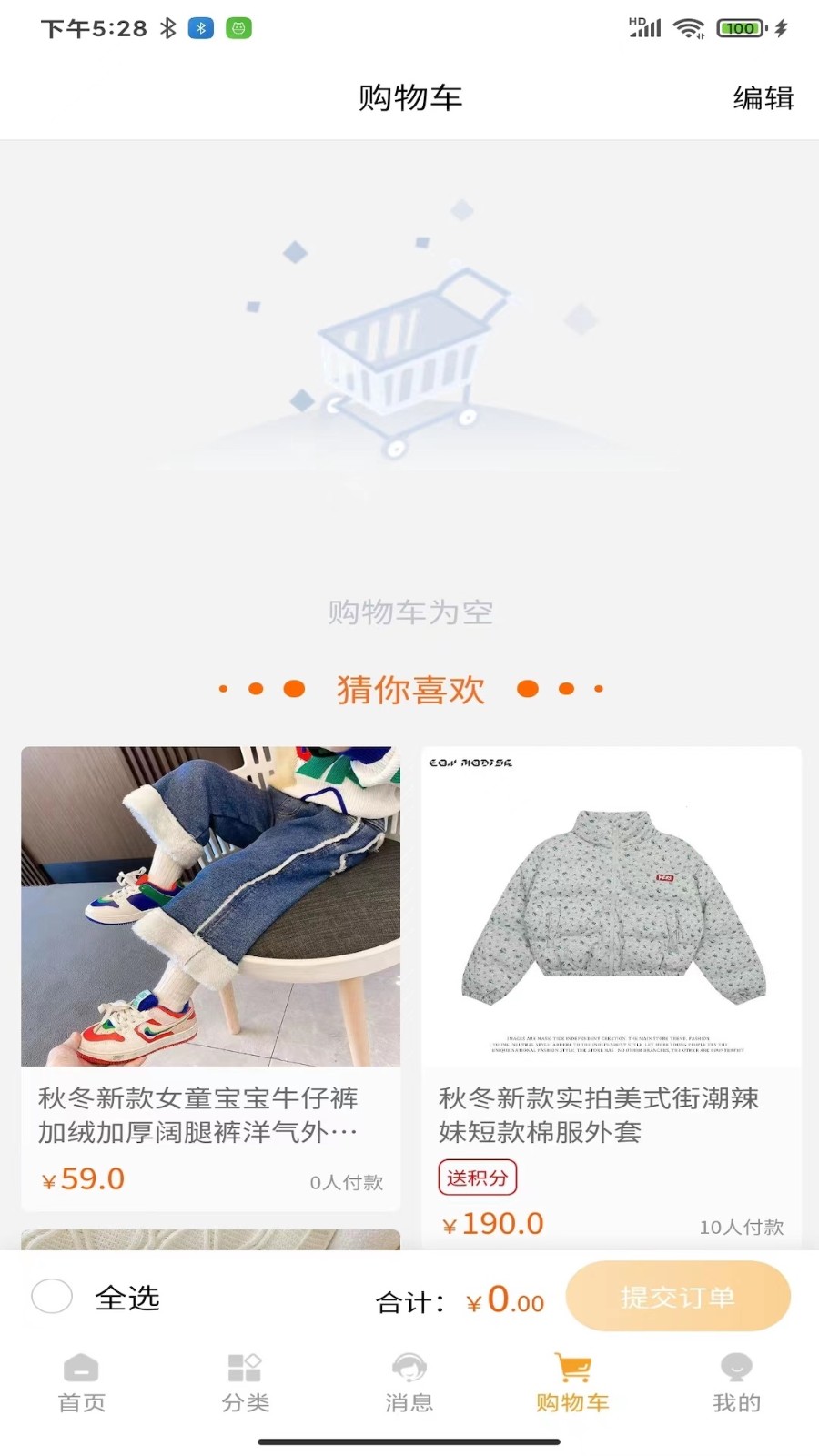Switch to the 分类 category tab

(246, 1383)
